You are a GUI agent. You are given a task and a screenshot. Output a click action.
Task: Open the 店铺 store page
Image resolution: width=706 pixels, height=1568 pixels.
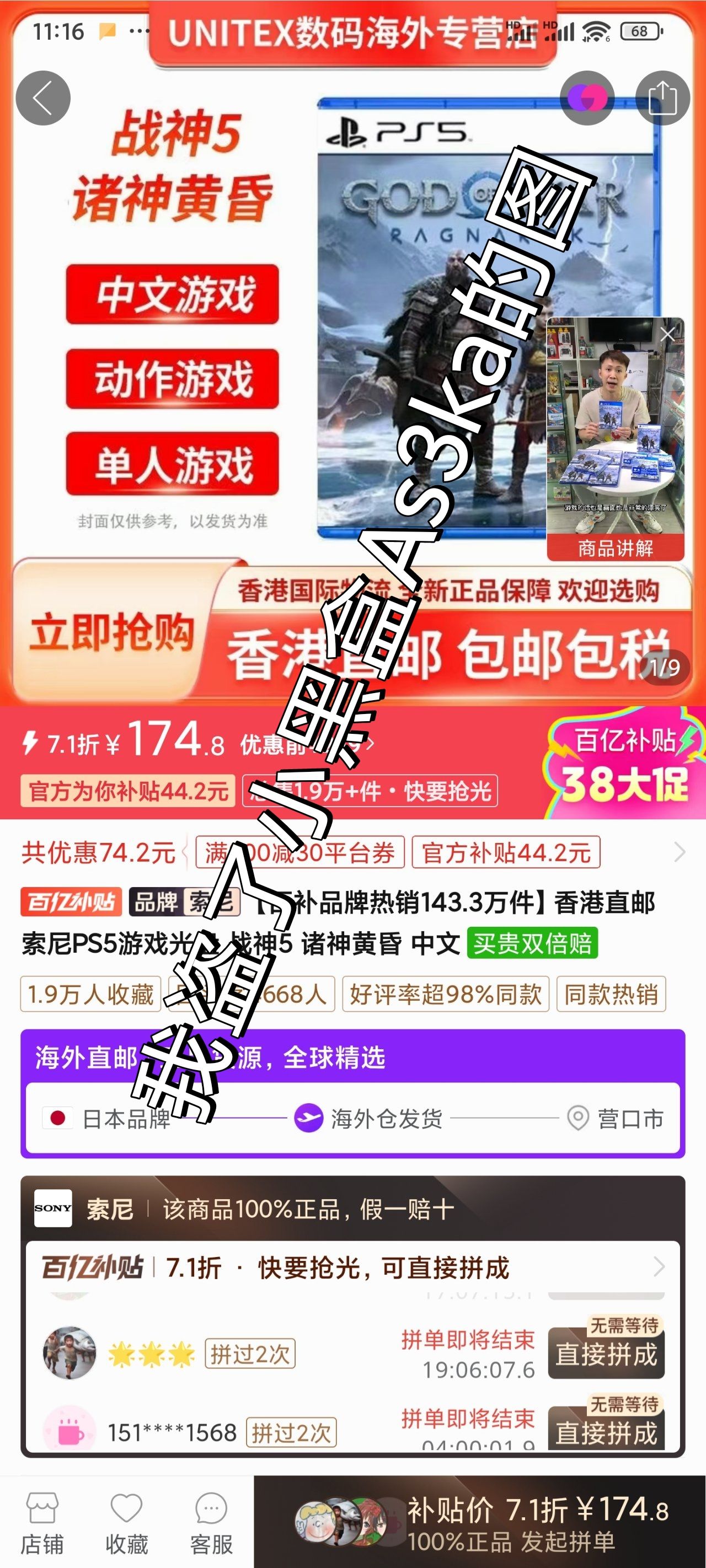[x=42, y=1523]
